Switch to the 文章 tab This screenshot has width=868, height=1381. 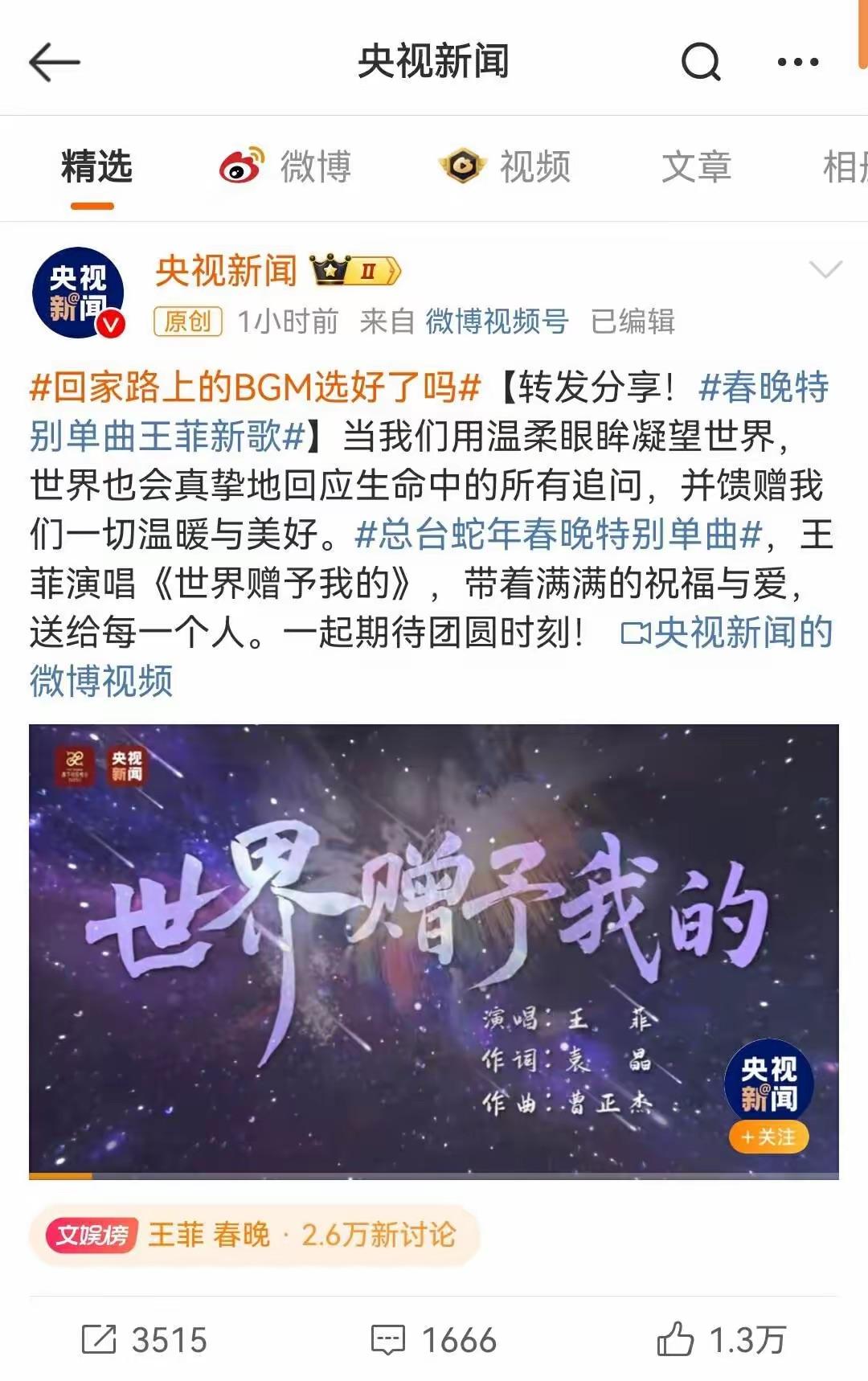point(696,167)
